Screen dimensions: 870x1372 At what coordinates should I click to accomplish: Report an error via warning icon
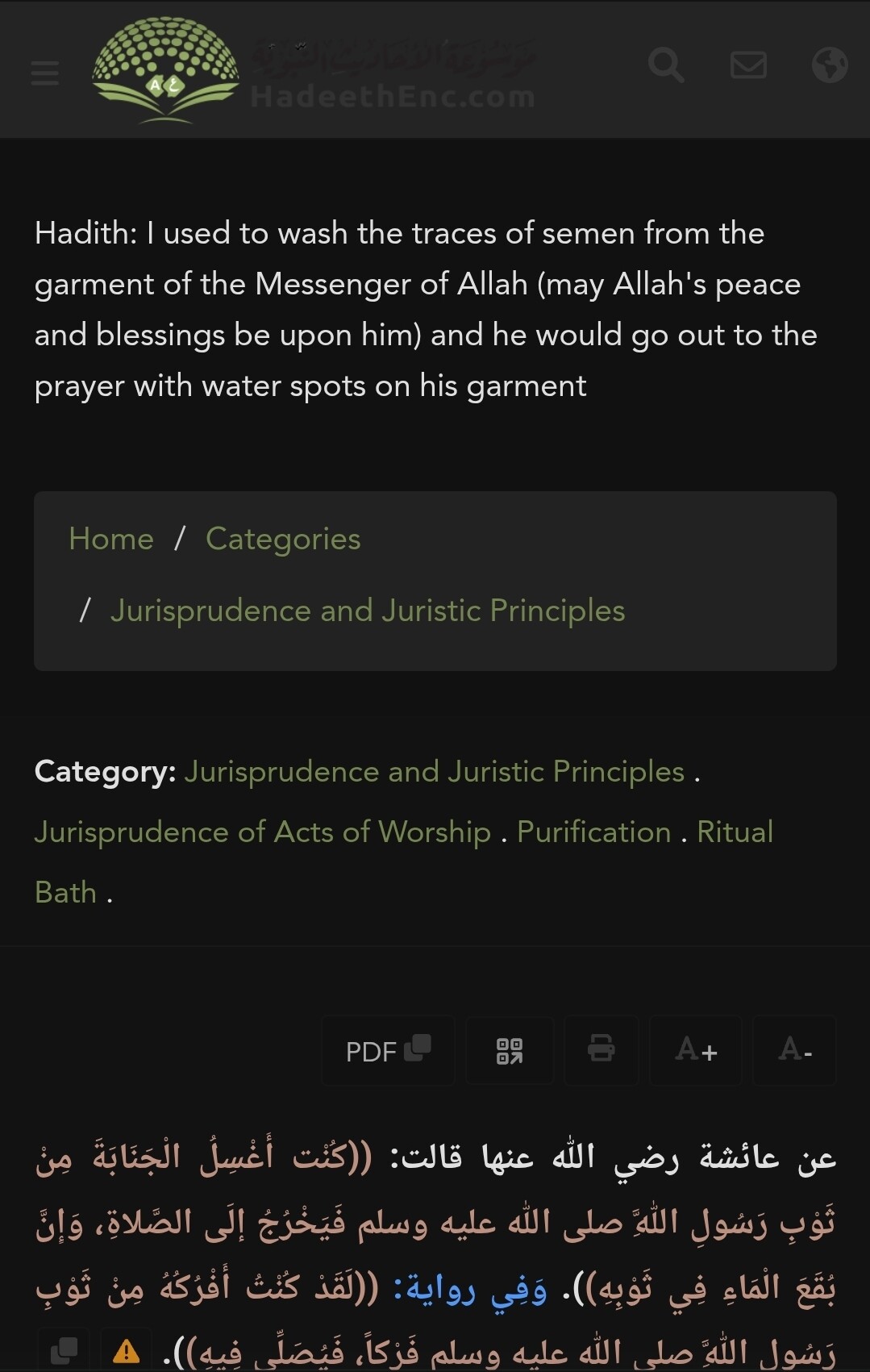click(126, 1349)
